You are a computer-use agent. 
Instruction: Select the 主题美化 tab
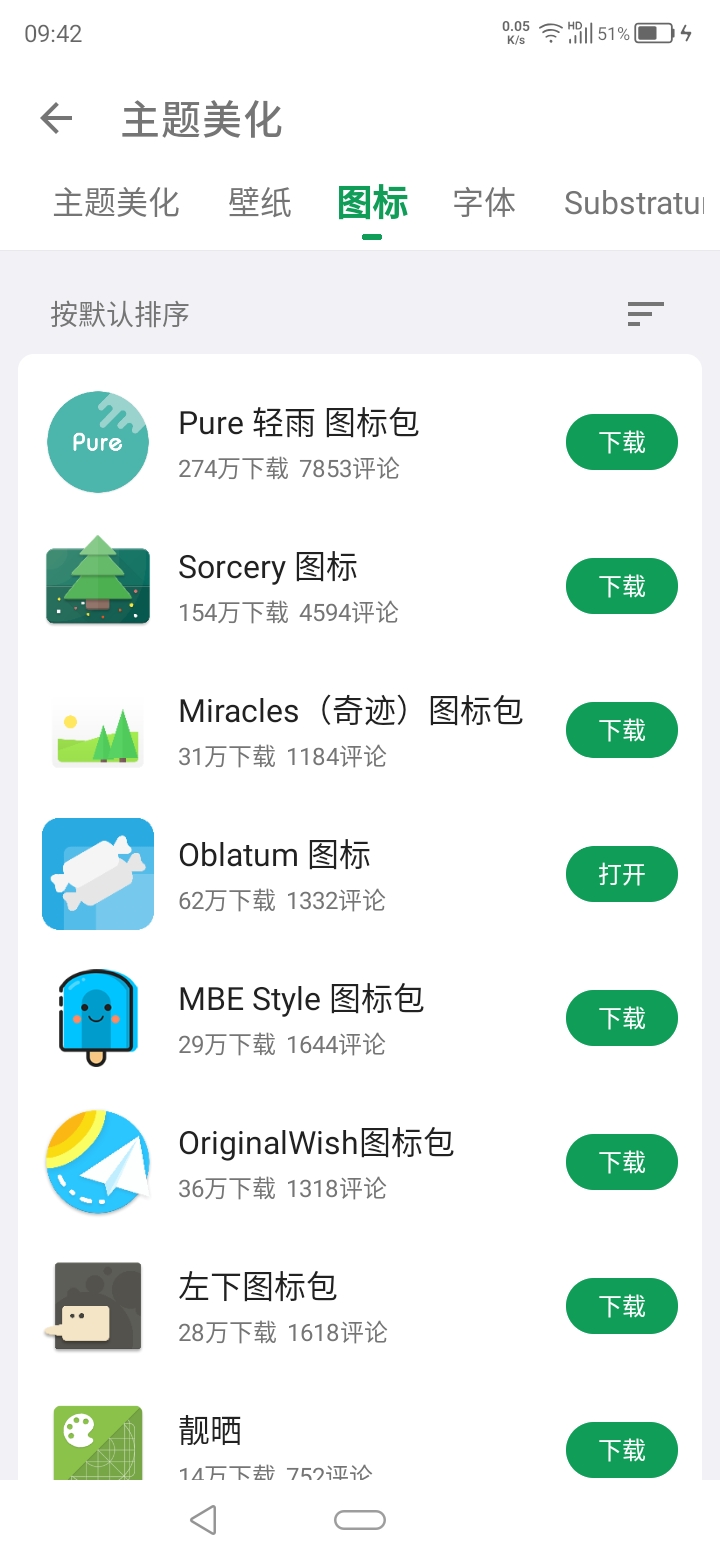[x=115, y=202]
